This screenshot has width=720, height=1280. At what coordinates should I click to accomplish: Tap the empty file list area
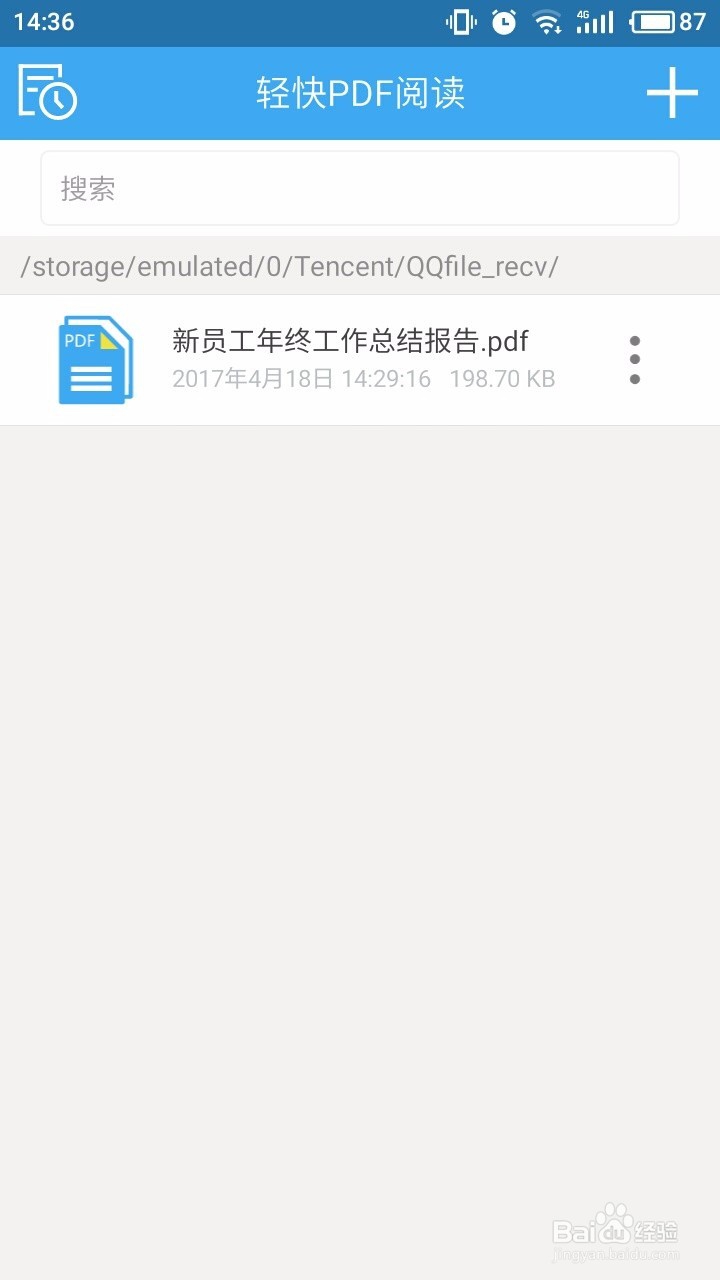[360, 800]
